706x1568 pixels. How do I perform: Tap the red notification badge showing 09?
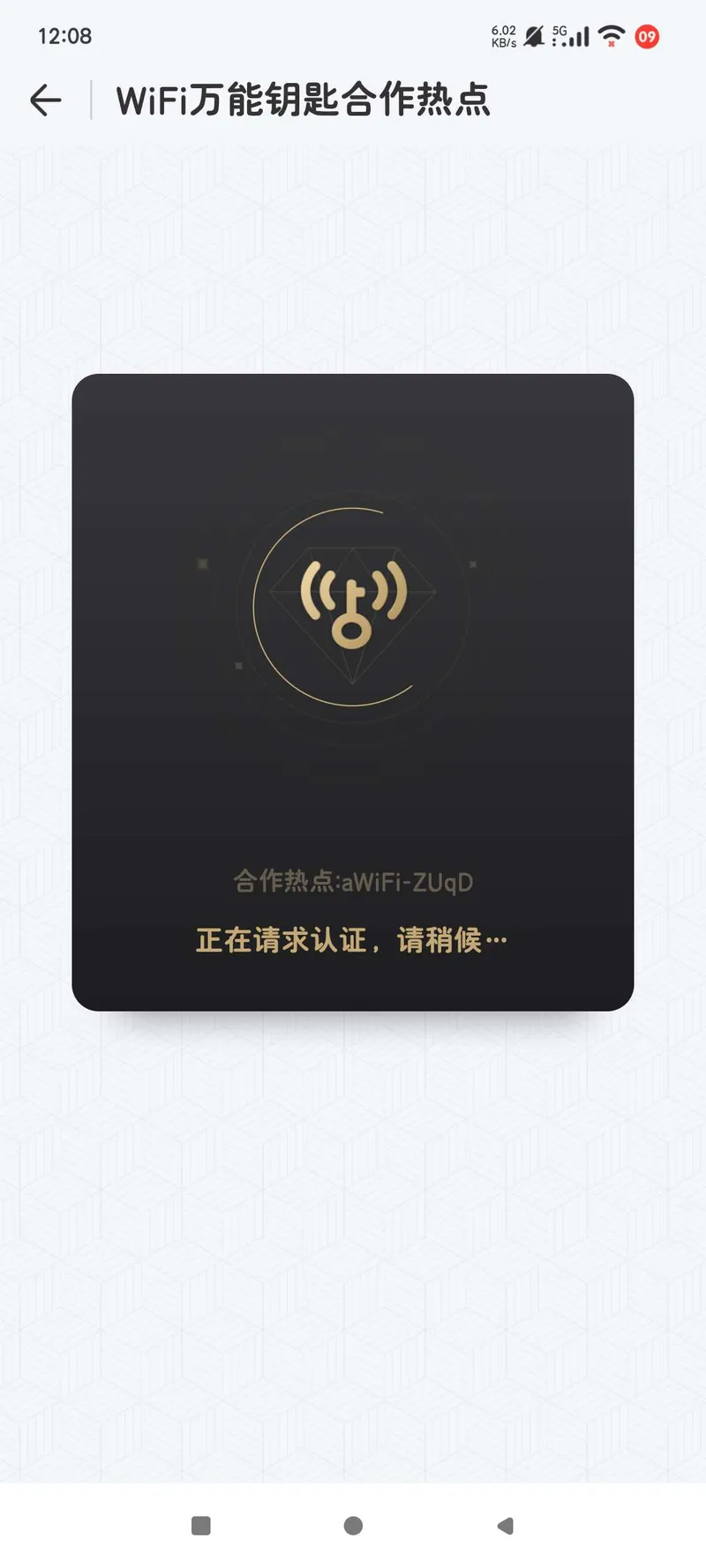pos(647,36)
